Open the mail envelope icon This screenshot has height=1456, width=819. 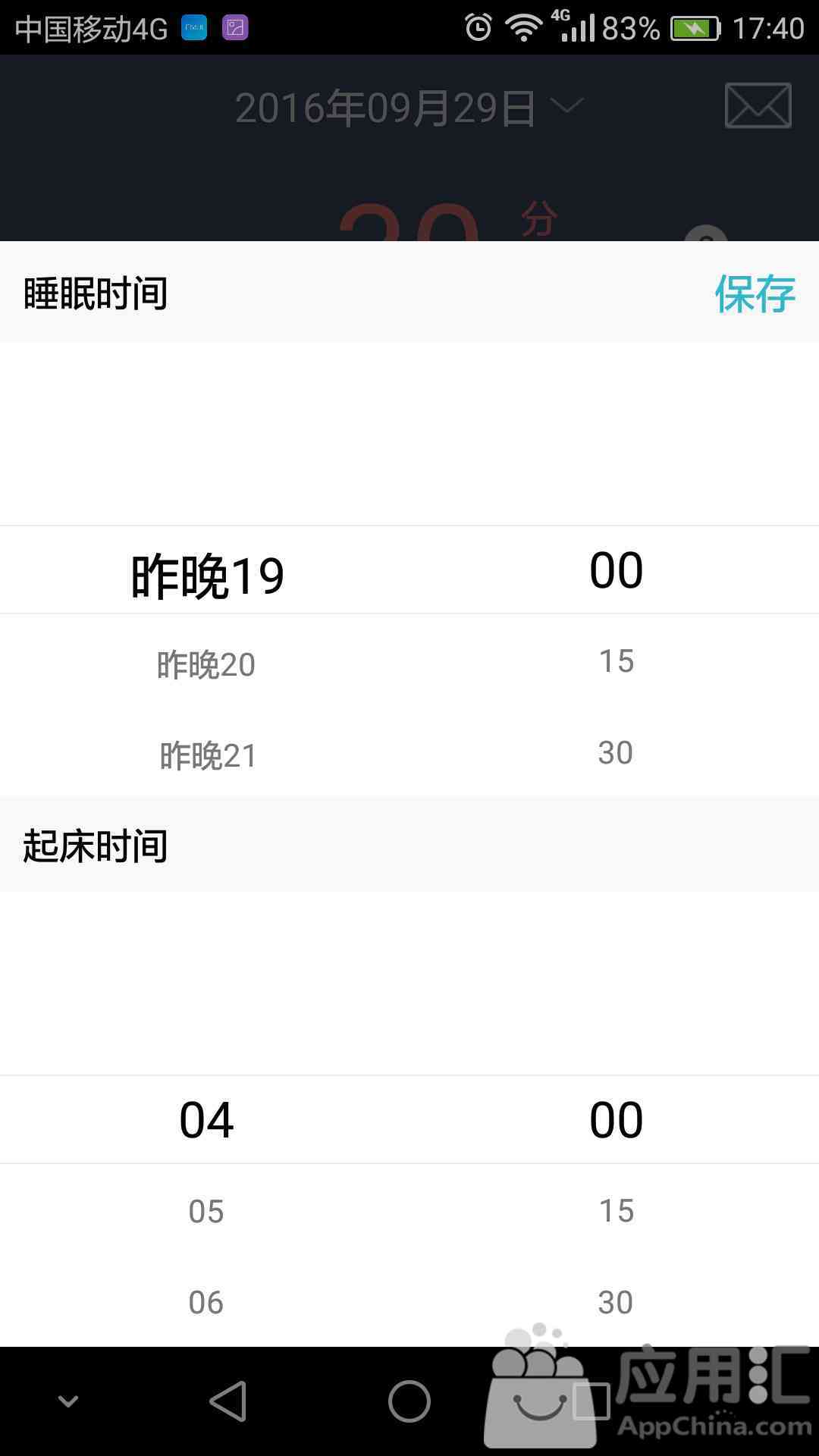[758, 105]
